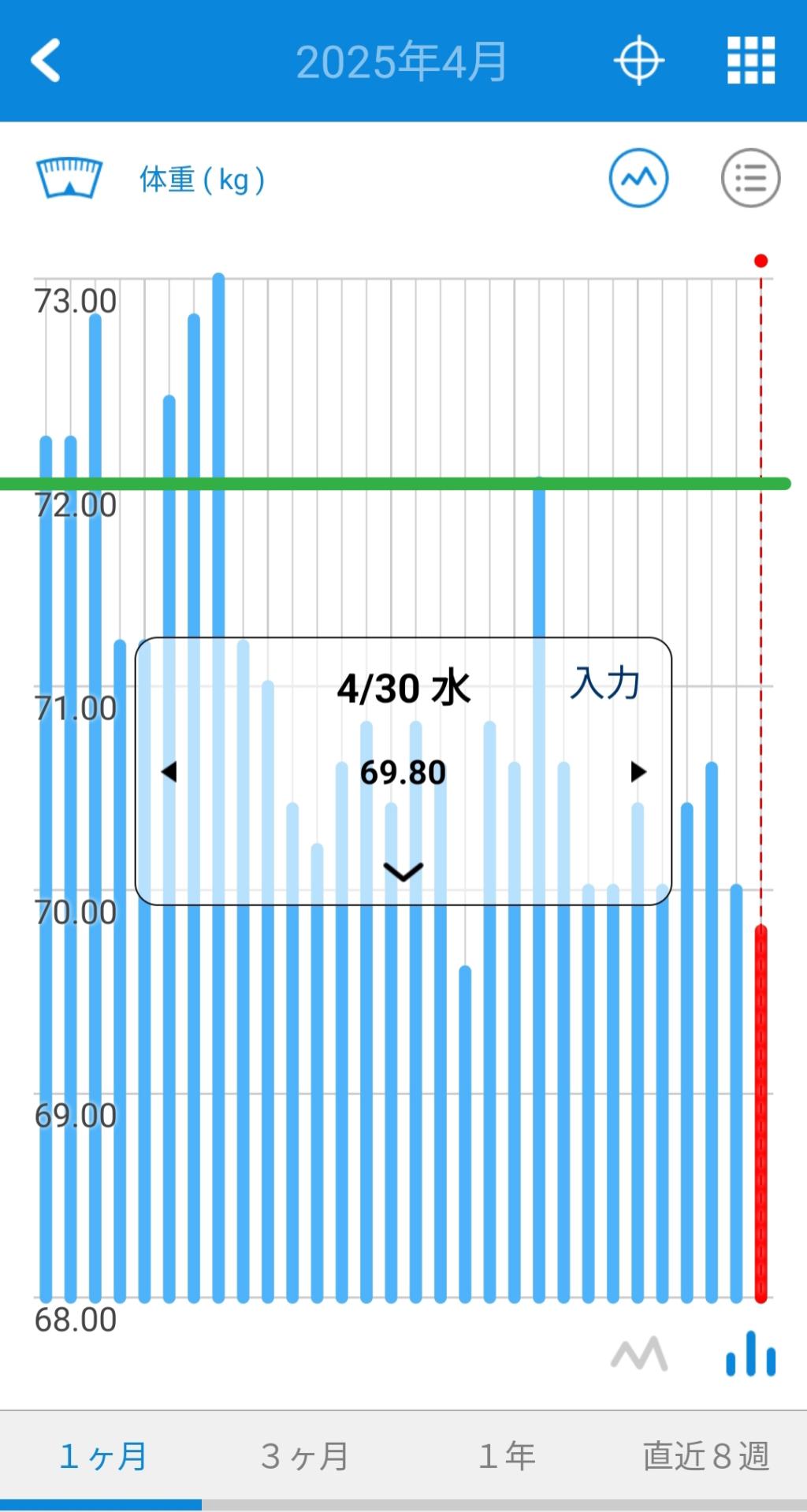Viewport: 807px width, 1512px height.
Task: Open the target crosshair icon
Action: [638, 61]
